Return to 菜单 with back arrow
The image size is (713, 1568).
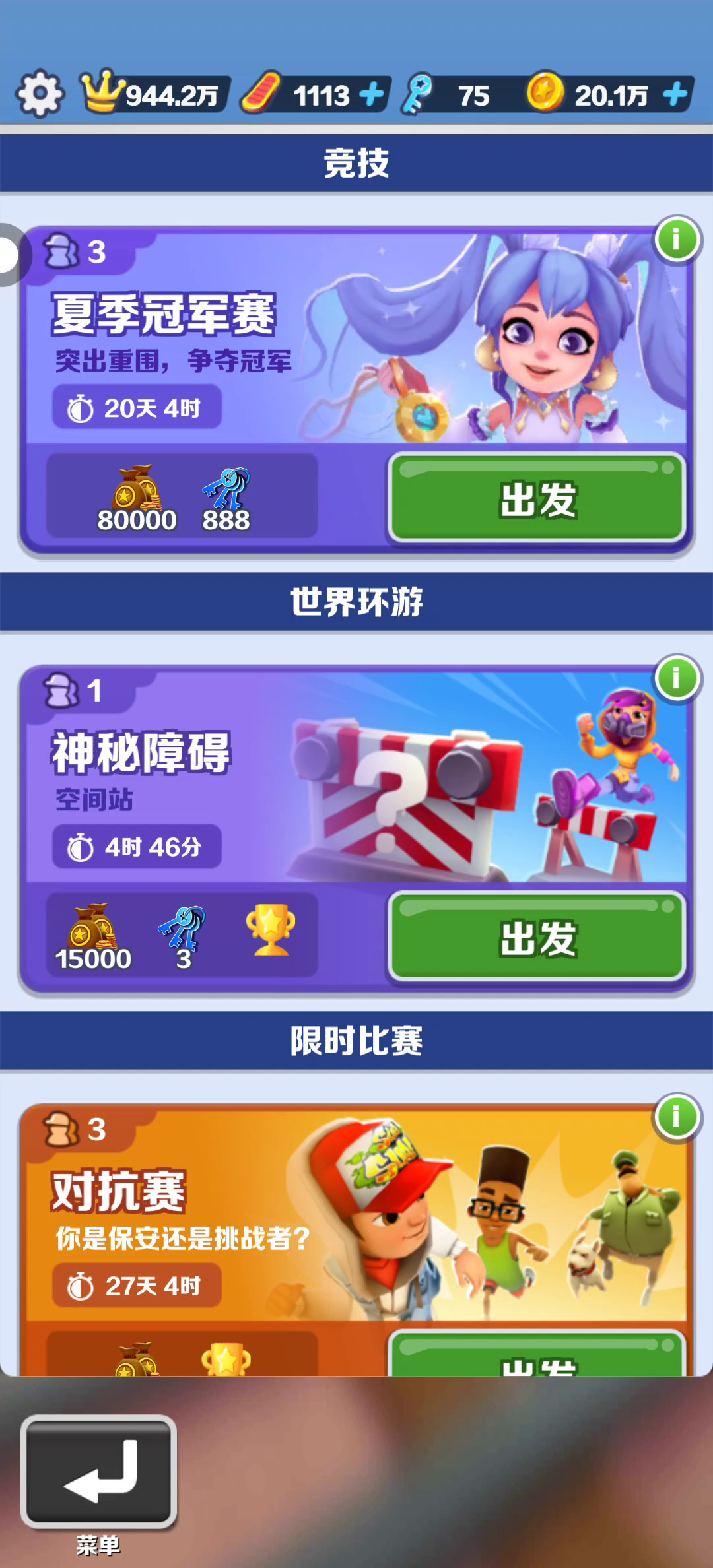coord(99,1472)
